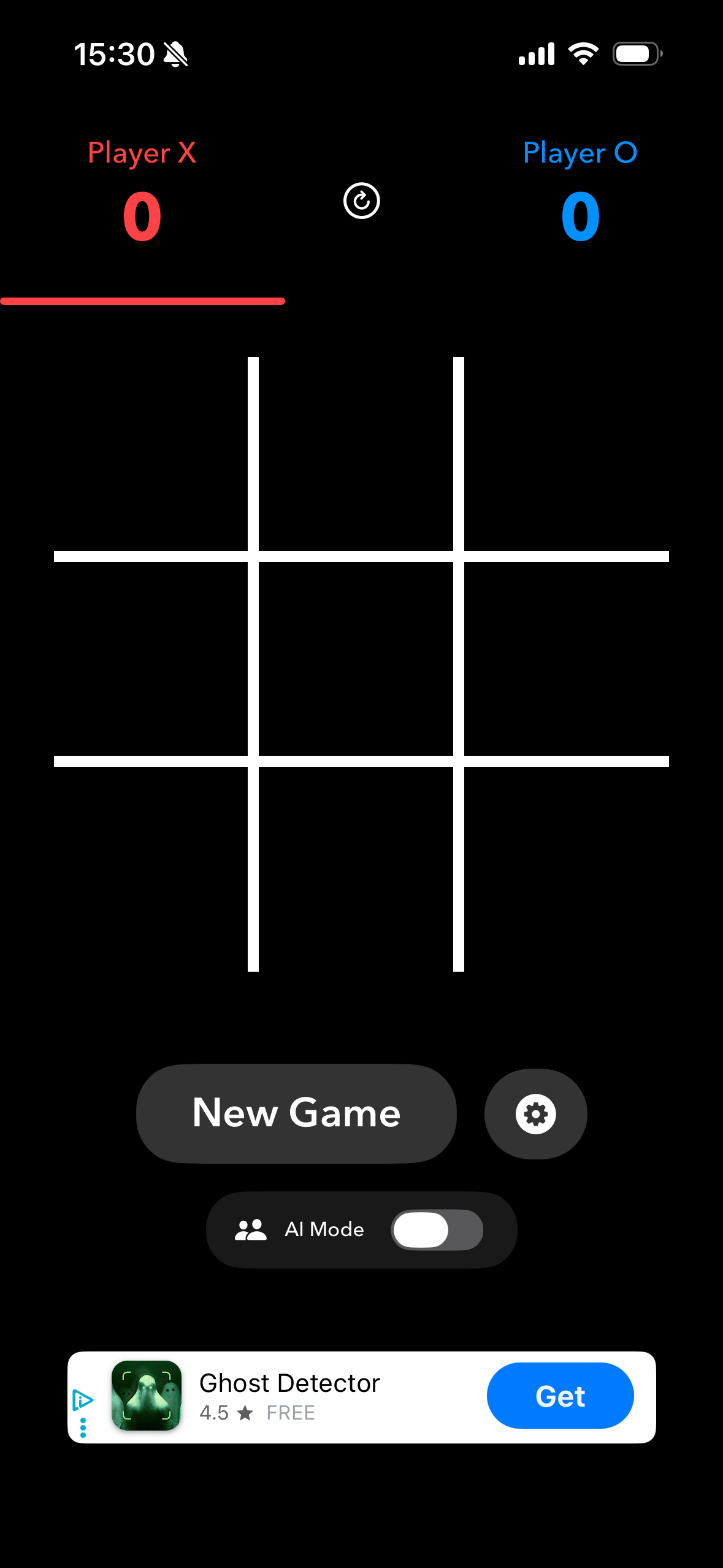Click the Wi-Fi status icon
723x1568 pixels.
click(x=583, y=53)
